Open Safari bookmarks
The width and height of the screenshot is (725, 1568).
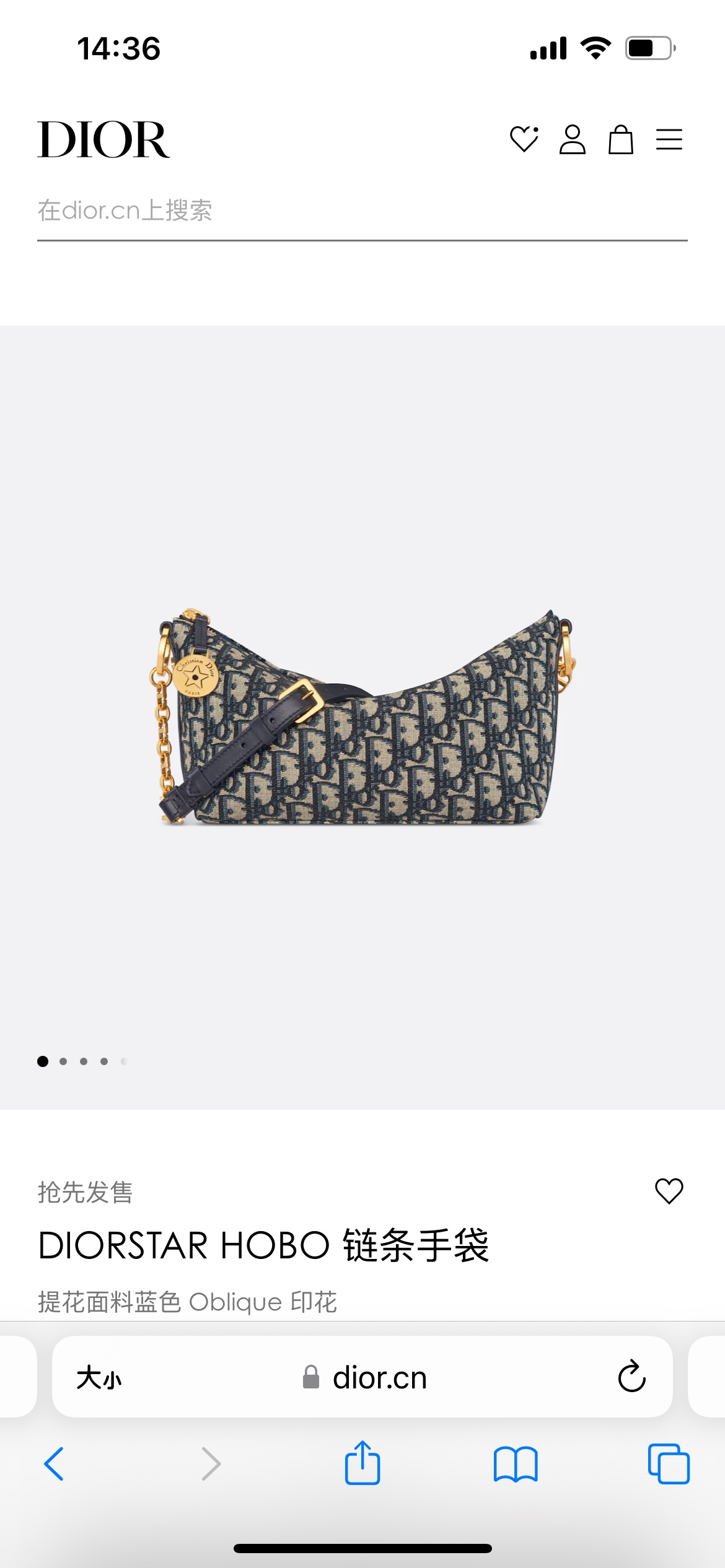pyautogui.click(x=515, y=1464)
